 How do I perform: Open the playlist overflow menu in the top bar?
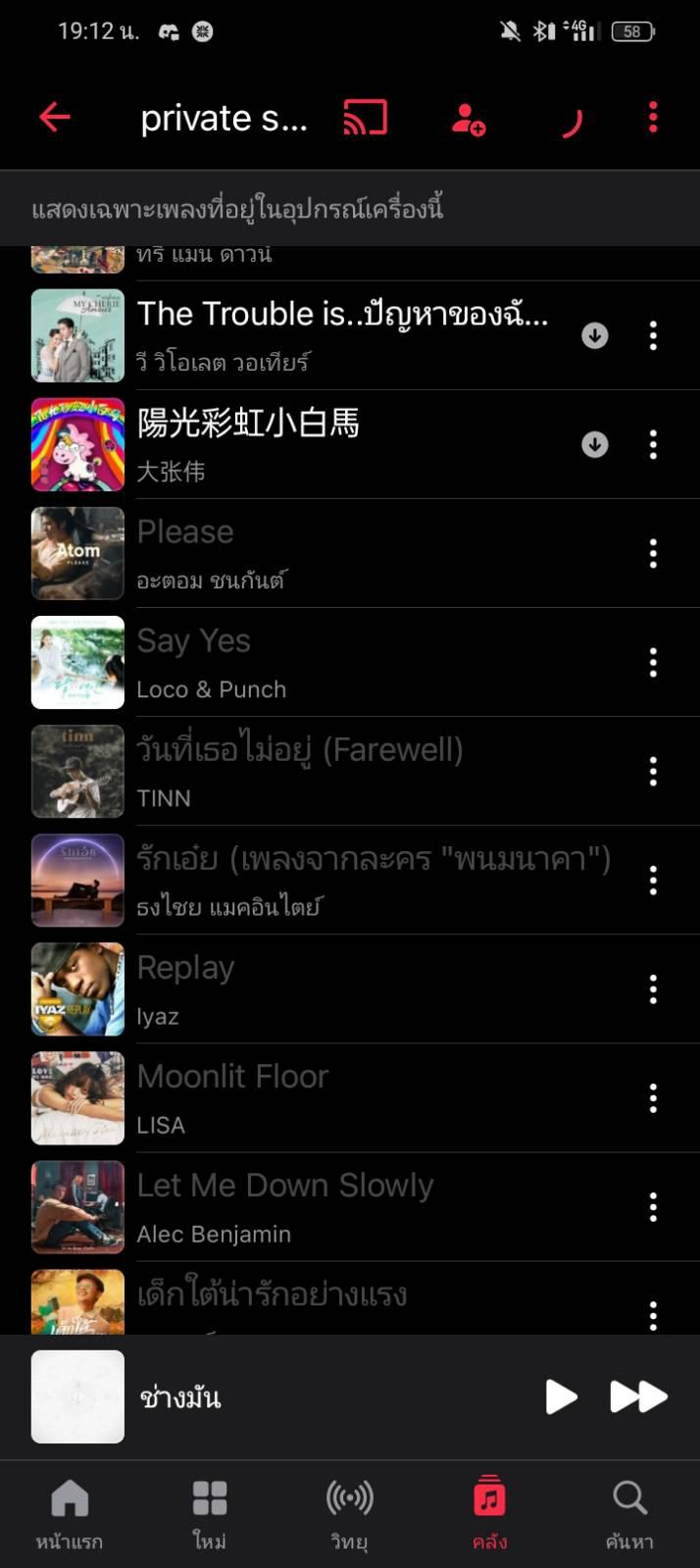click(x=653, y=118)
